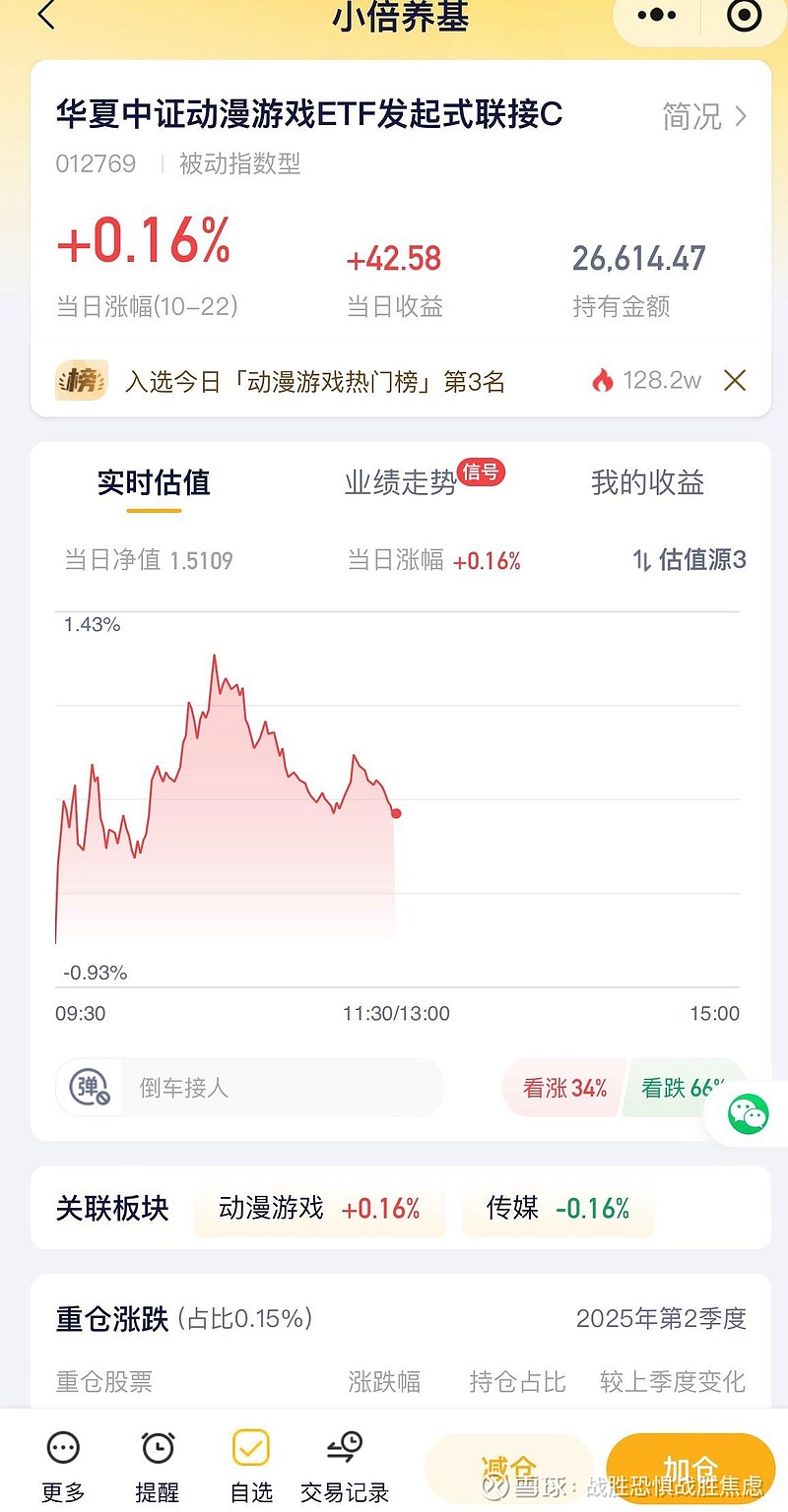Vote 看涨 on this fund

tap(563, 1088)
